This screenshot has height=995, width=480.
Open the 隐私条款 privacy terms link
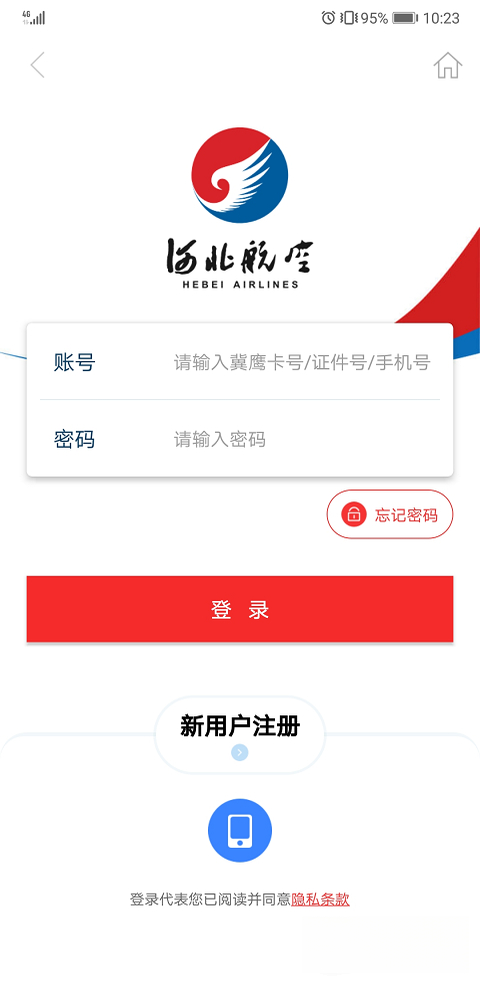pos(321,899)
